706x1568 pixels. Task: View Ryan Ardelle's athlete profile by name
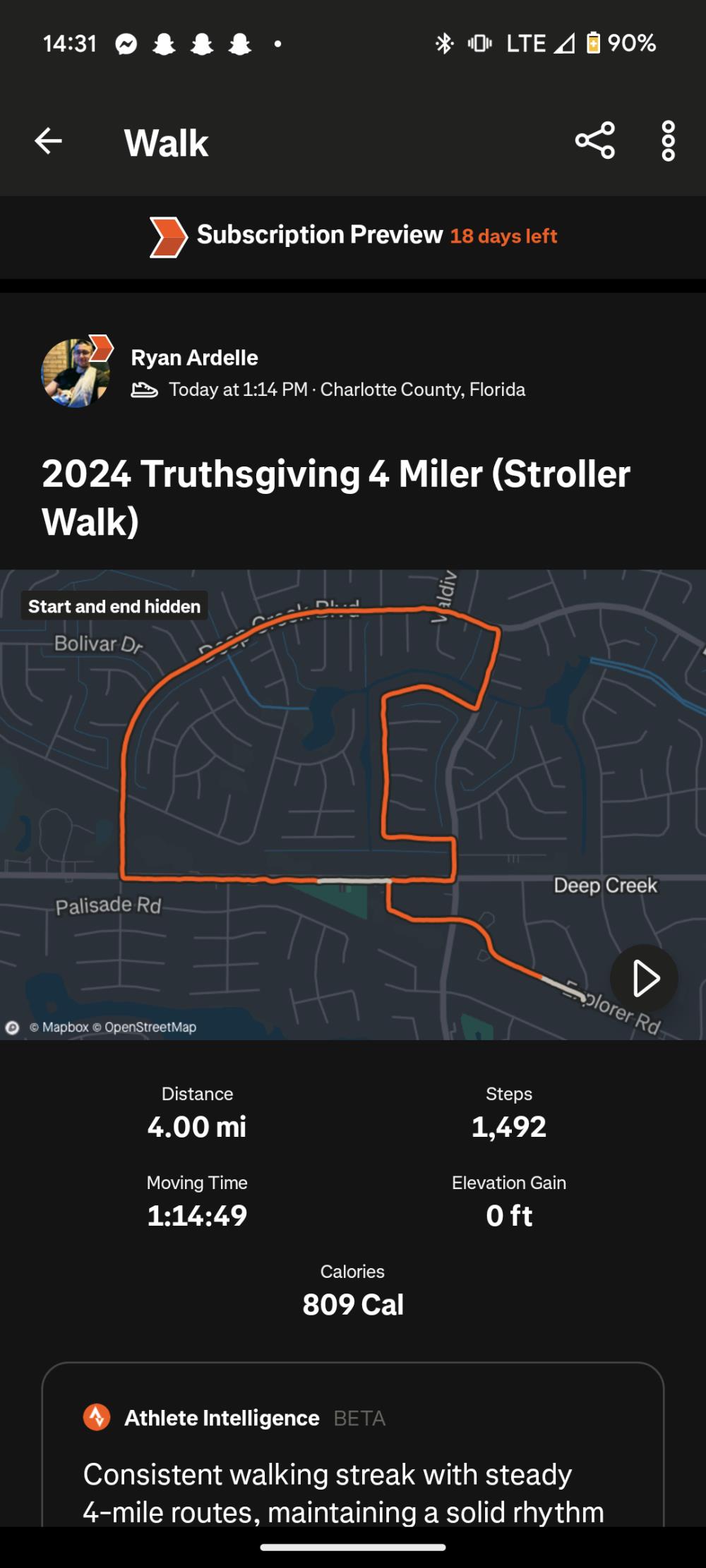pos(194,358)
